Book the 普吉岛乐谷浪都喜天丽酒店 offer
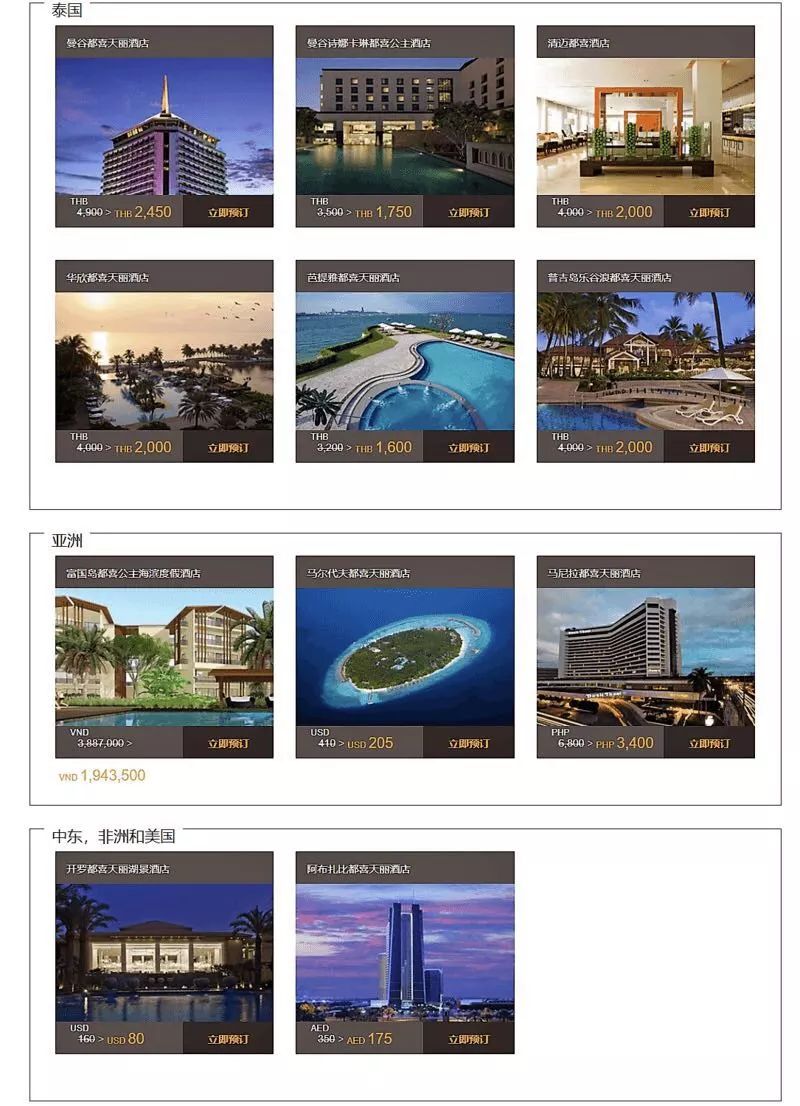This screenshot has height=1106, width=800. (709, 447)
